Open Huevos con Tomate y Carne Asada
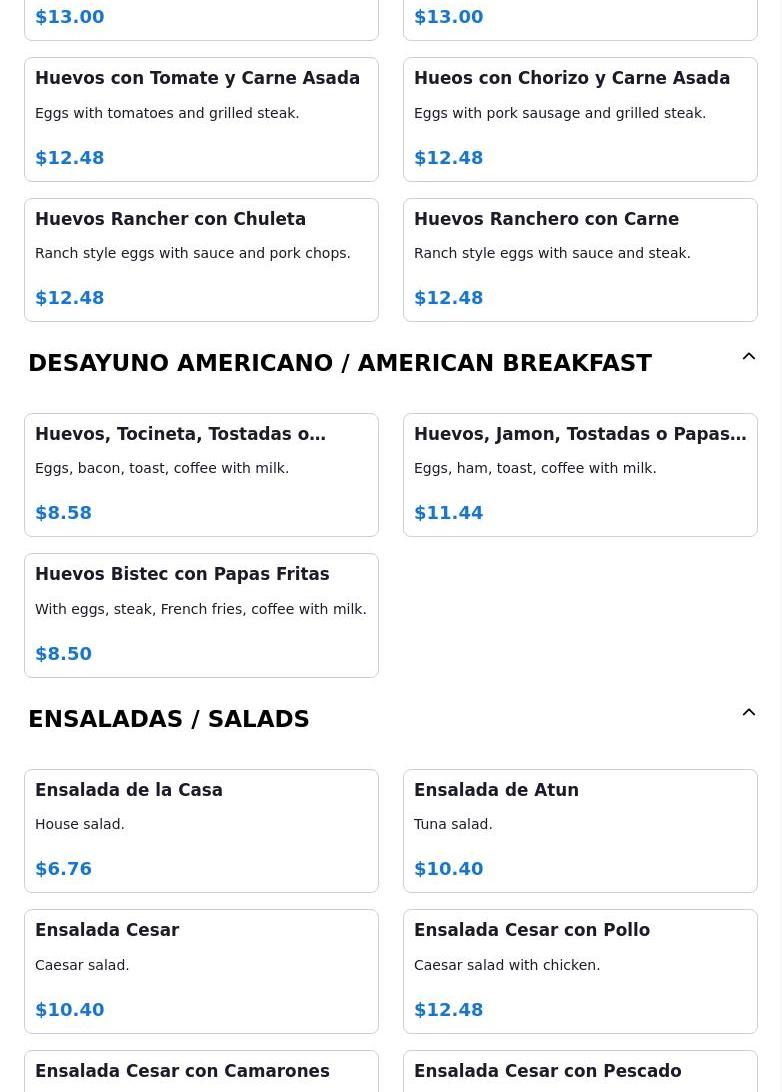782x1092 pixels. pos(201,119)
